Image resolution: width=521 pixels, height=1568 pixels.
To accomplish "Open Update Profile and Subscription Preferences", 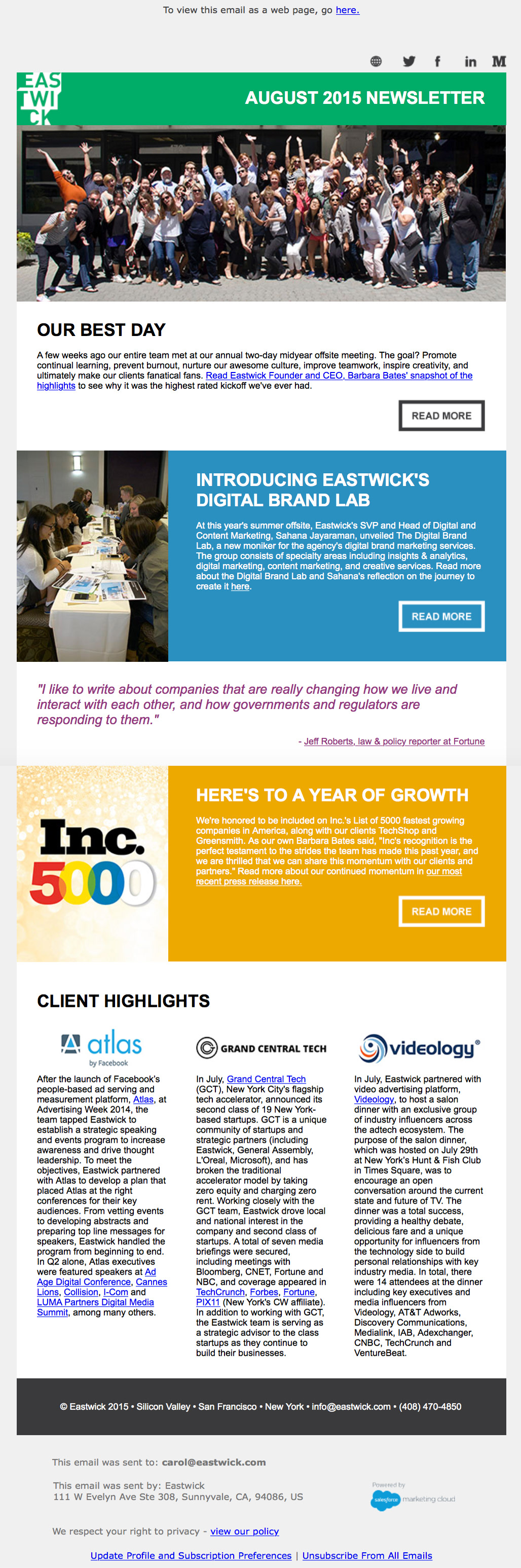I will coord(191,1555).
